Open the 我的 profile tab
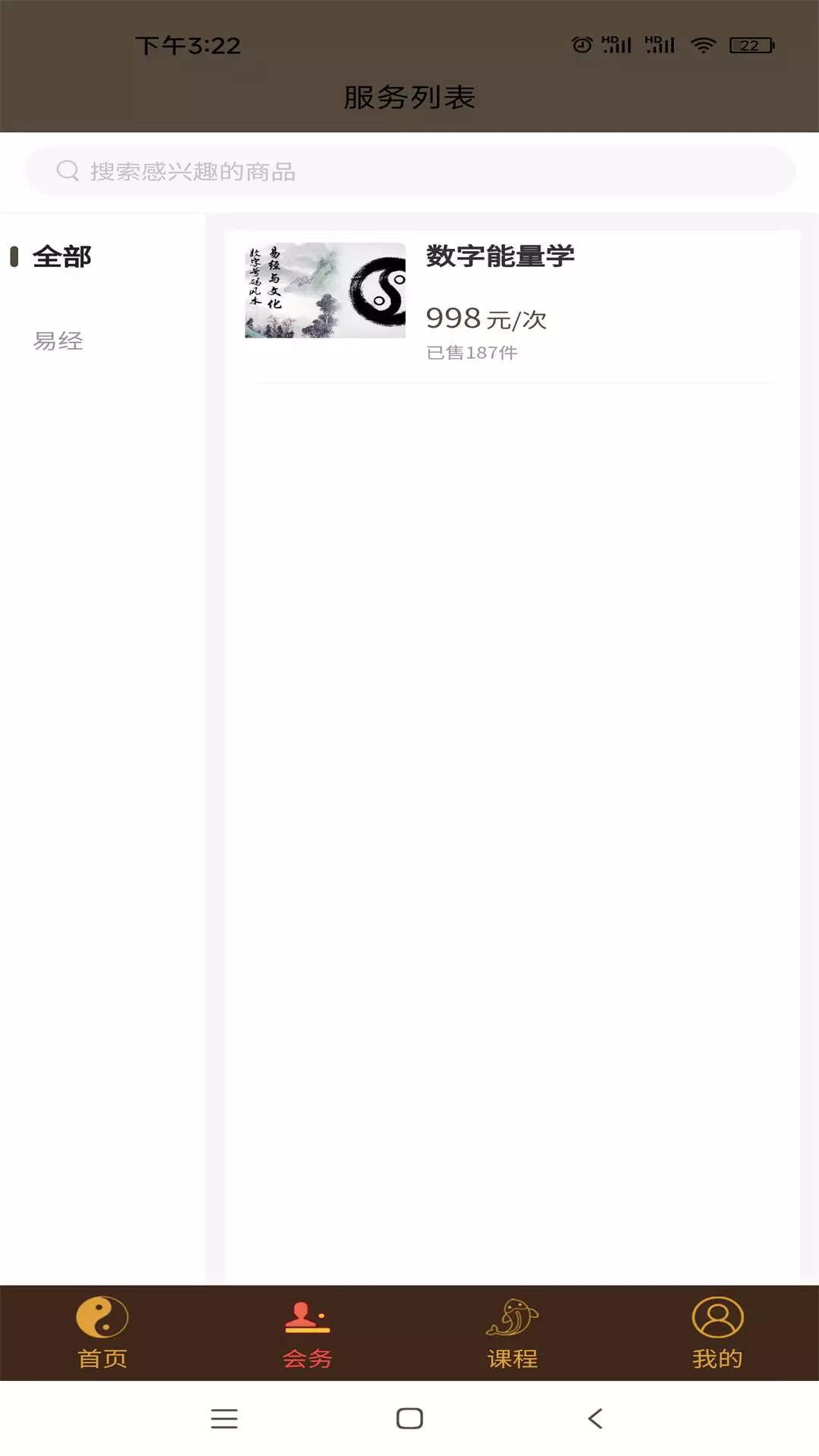The height and width of the screenshot is (1456, 819). pyautogui.click(x=717, y=1332)
